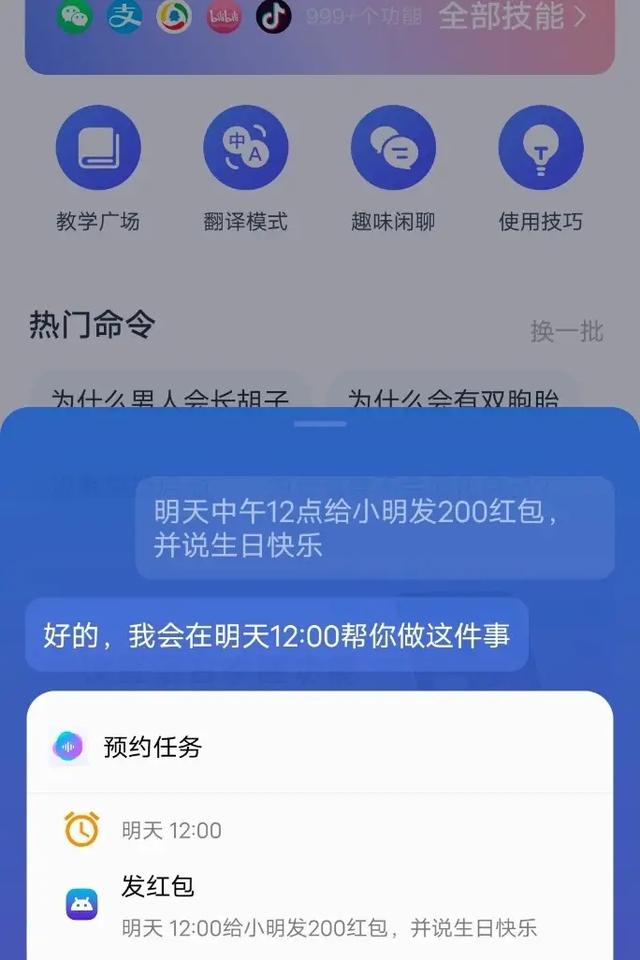Viewport: 640px width, 960px height.
Task: Tap the panel handle above the conversation
Action: coord(320,424)
